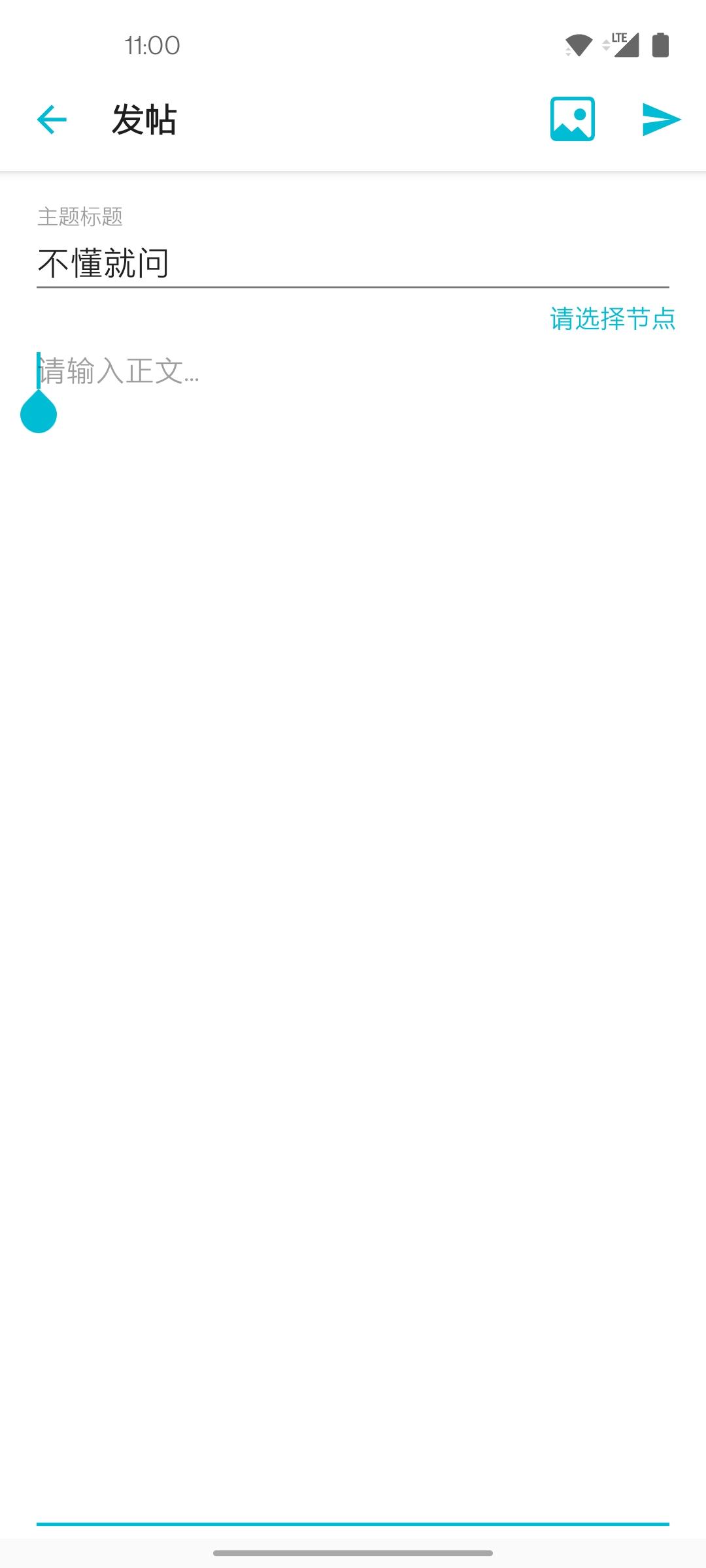Edit the 主题标题 title field
This screenshot has height=1568, width=706.
(353, 263)
